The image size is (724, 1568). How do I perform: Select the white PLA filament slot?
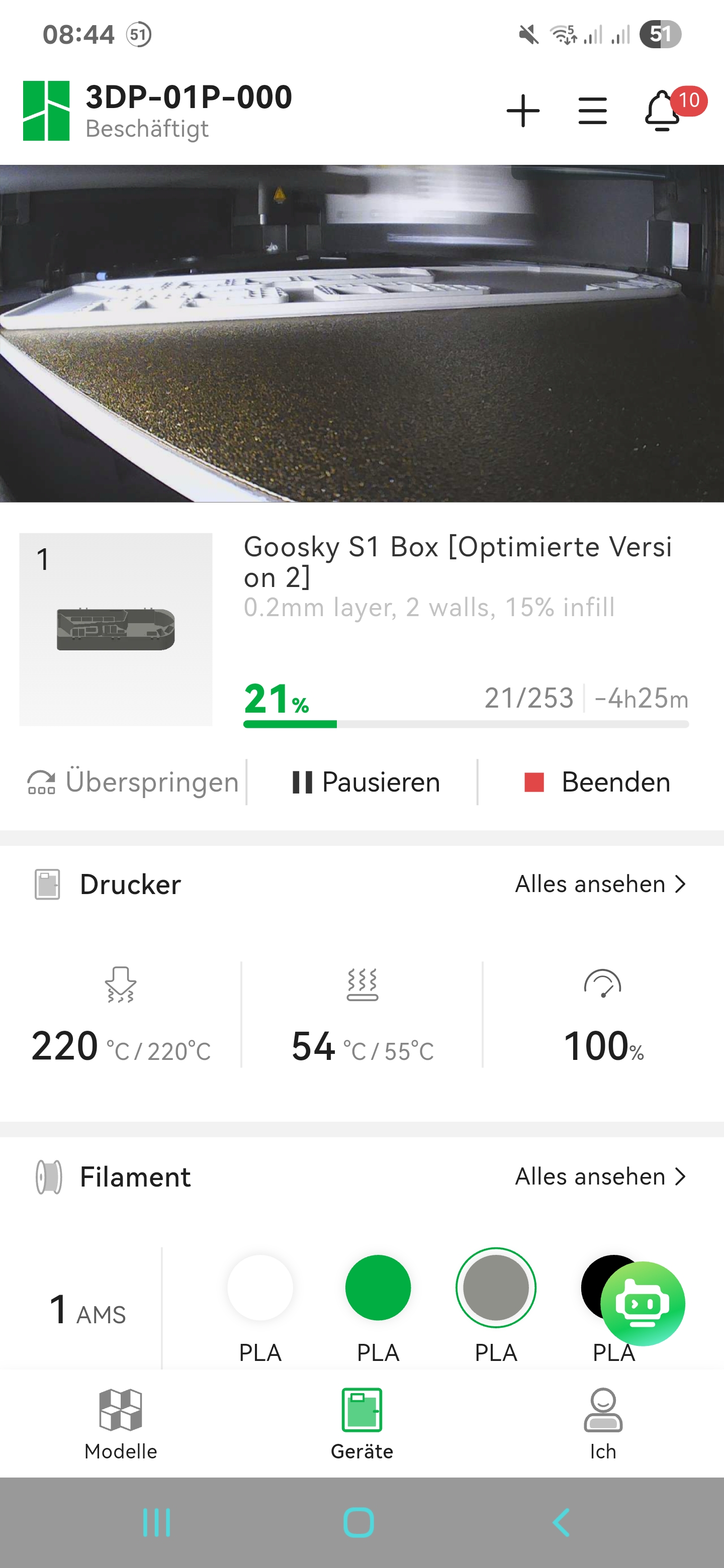260,1288
